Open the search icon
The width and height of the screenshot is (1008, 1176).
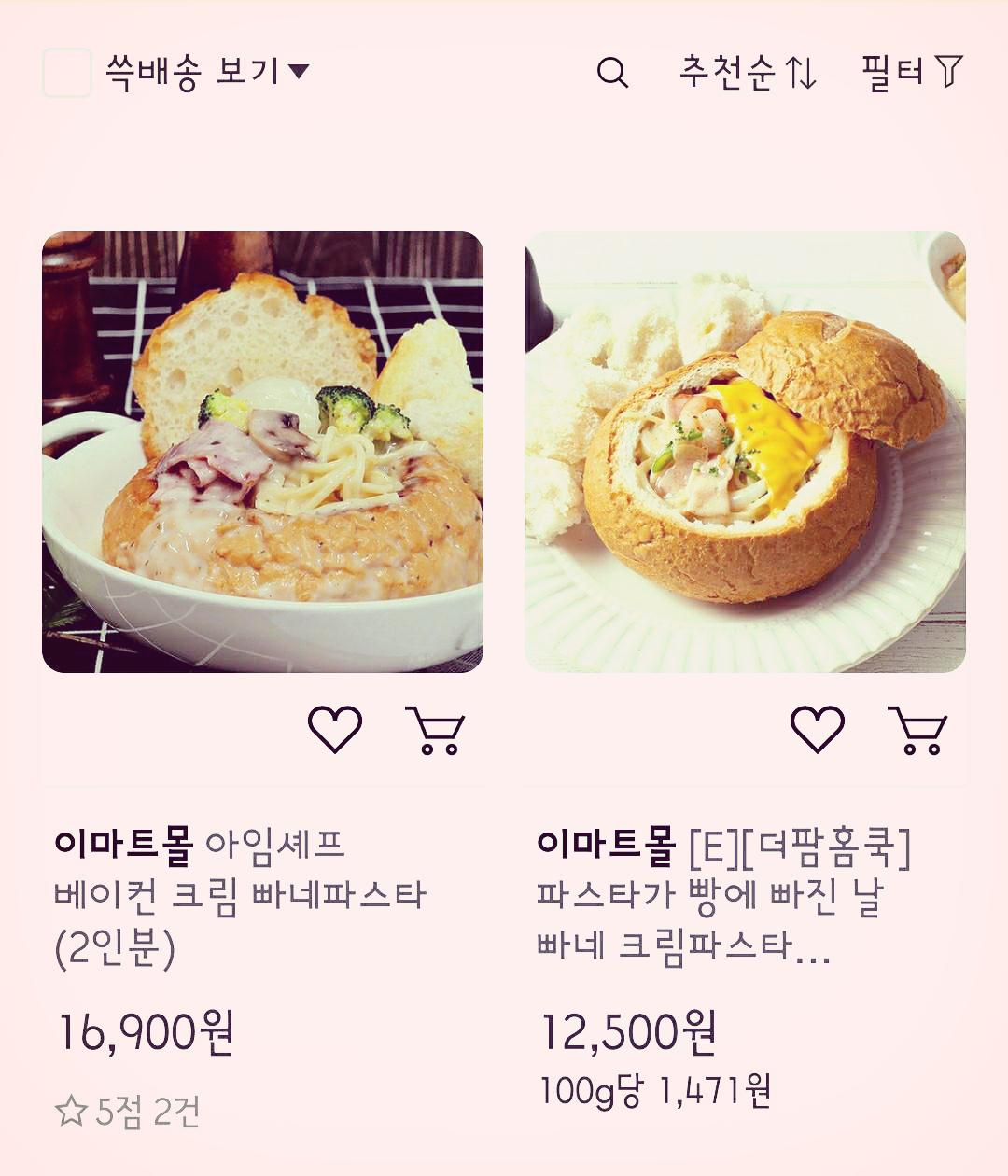coord(612,73)
